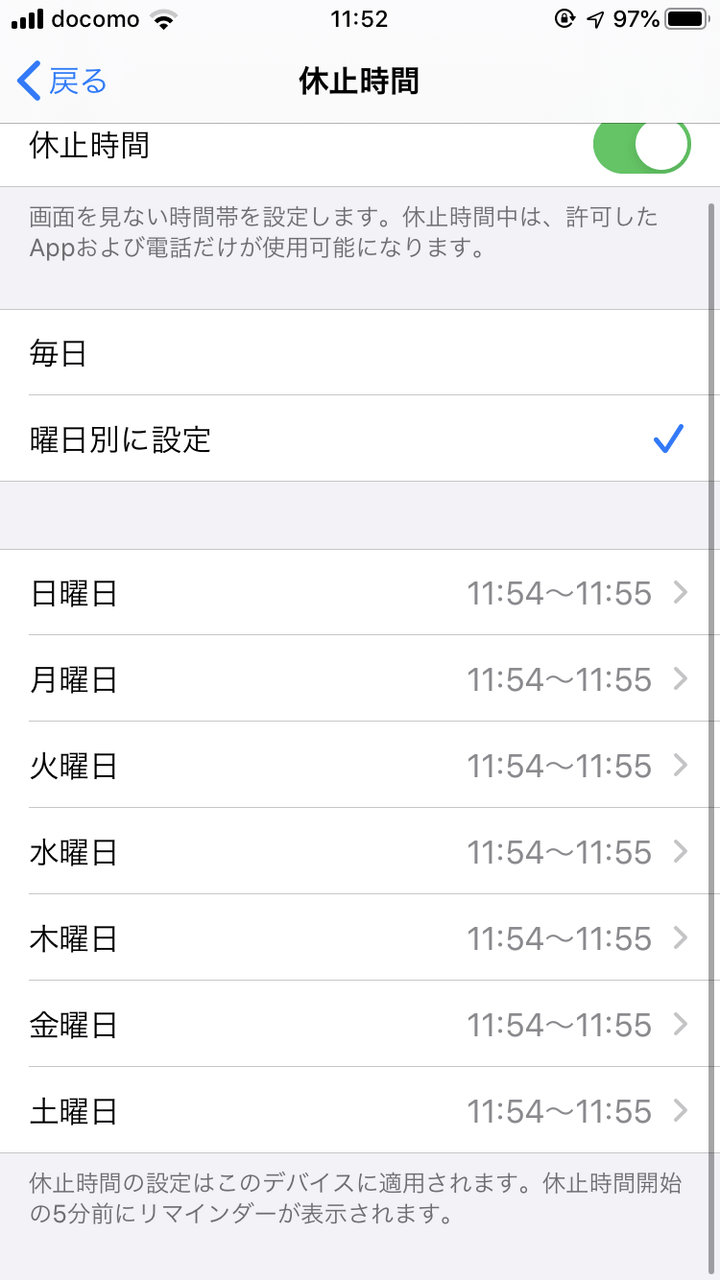
Task: Open the 金曜日 schedule row
Action: click(x=360, y=1024)
